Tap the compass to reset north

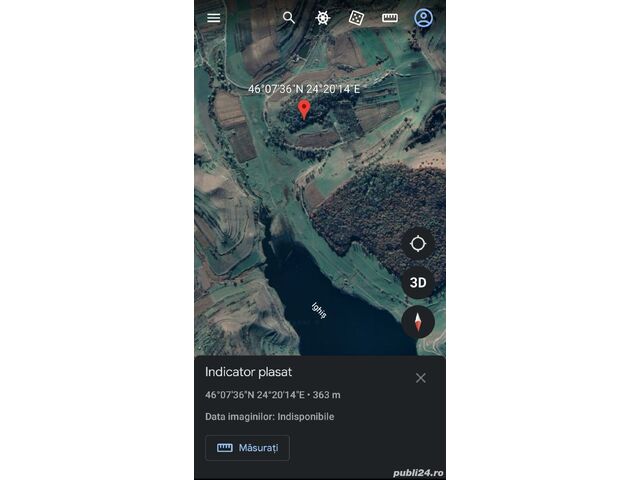(x=418, y=322)
